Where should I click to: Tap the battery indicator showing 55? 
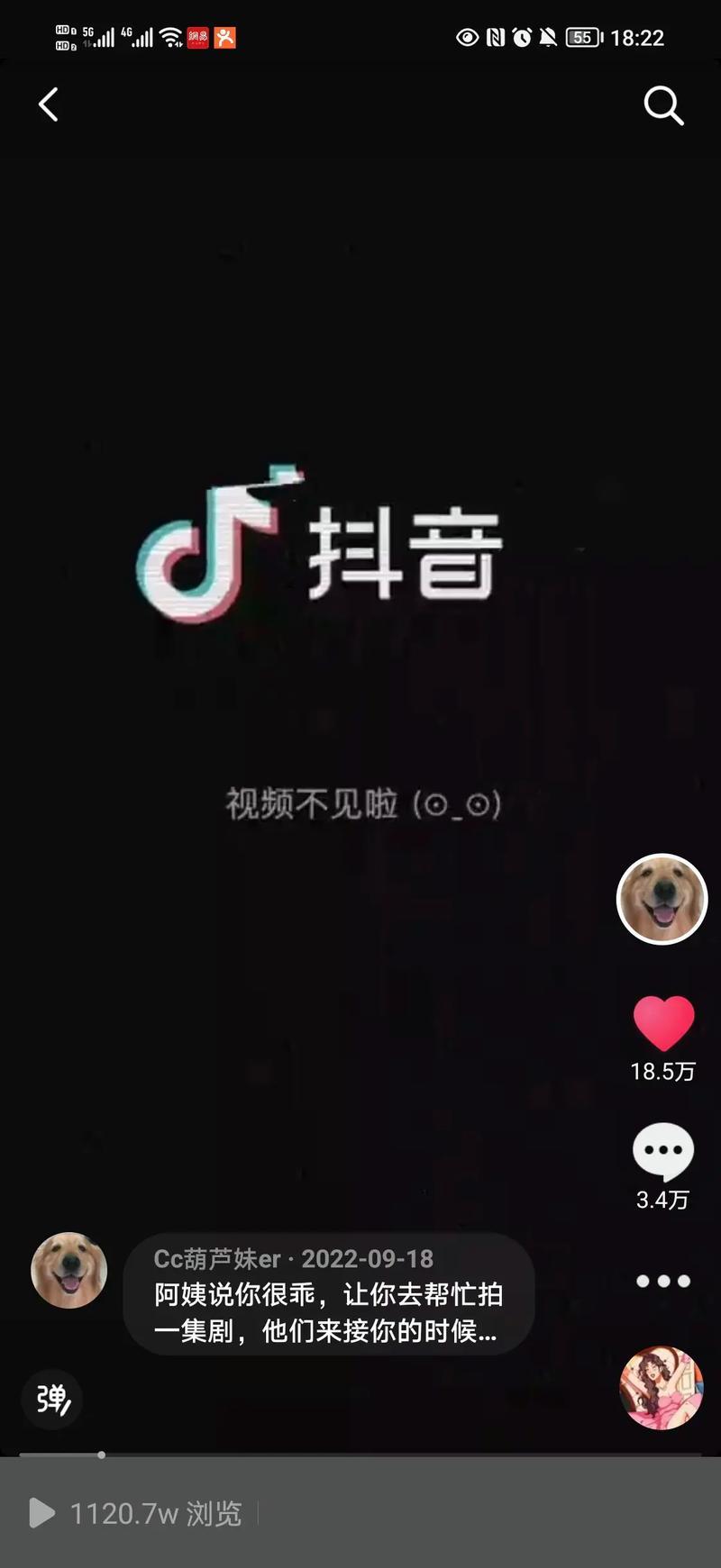click(582, 37)
